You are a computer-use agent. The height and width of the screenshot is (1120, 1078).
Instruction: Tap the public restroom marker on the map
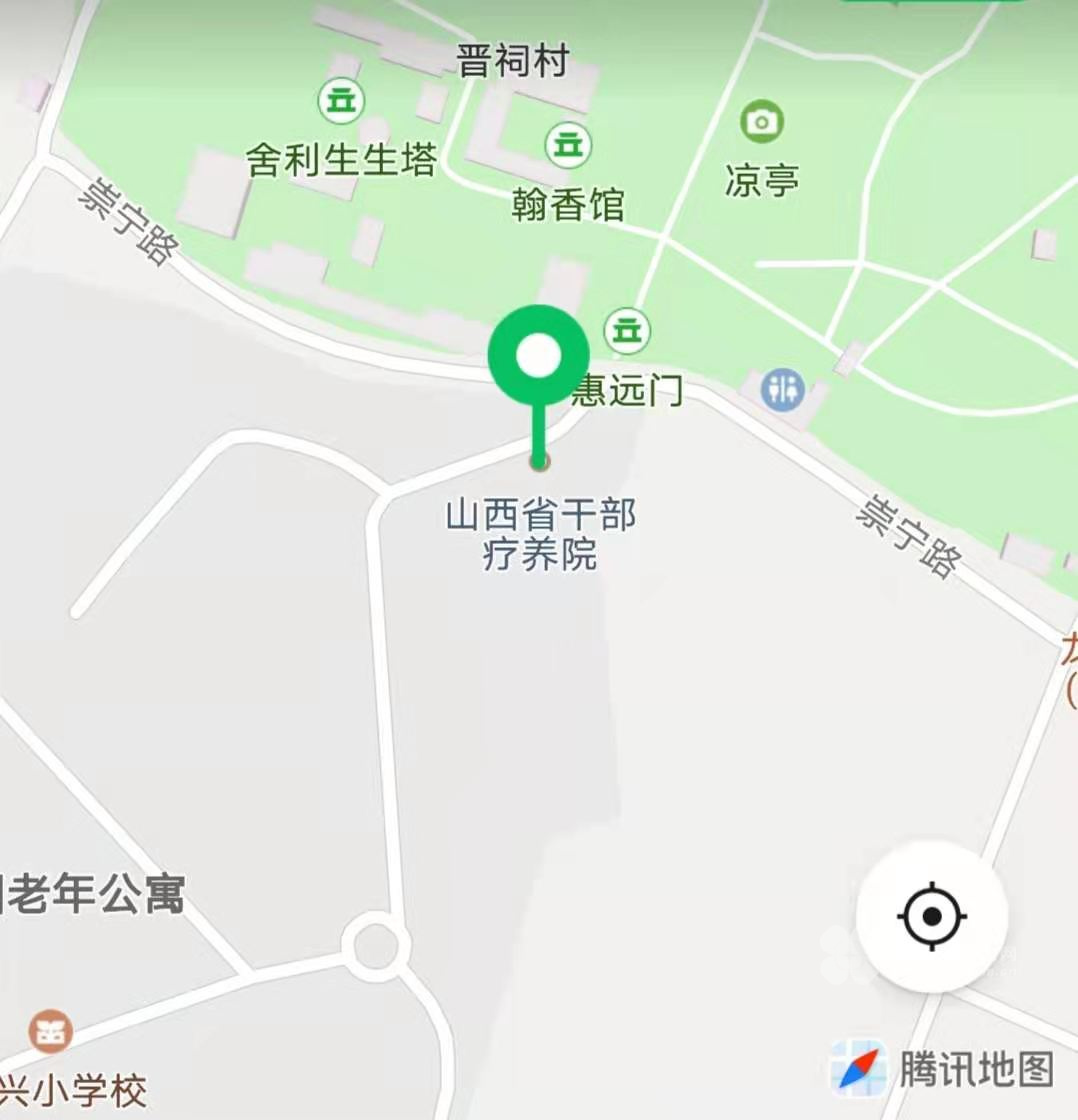(781, 389)
